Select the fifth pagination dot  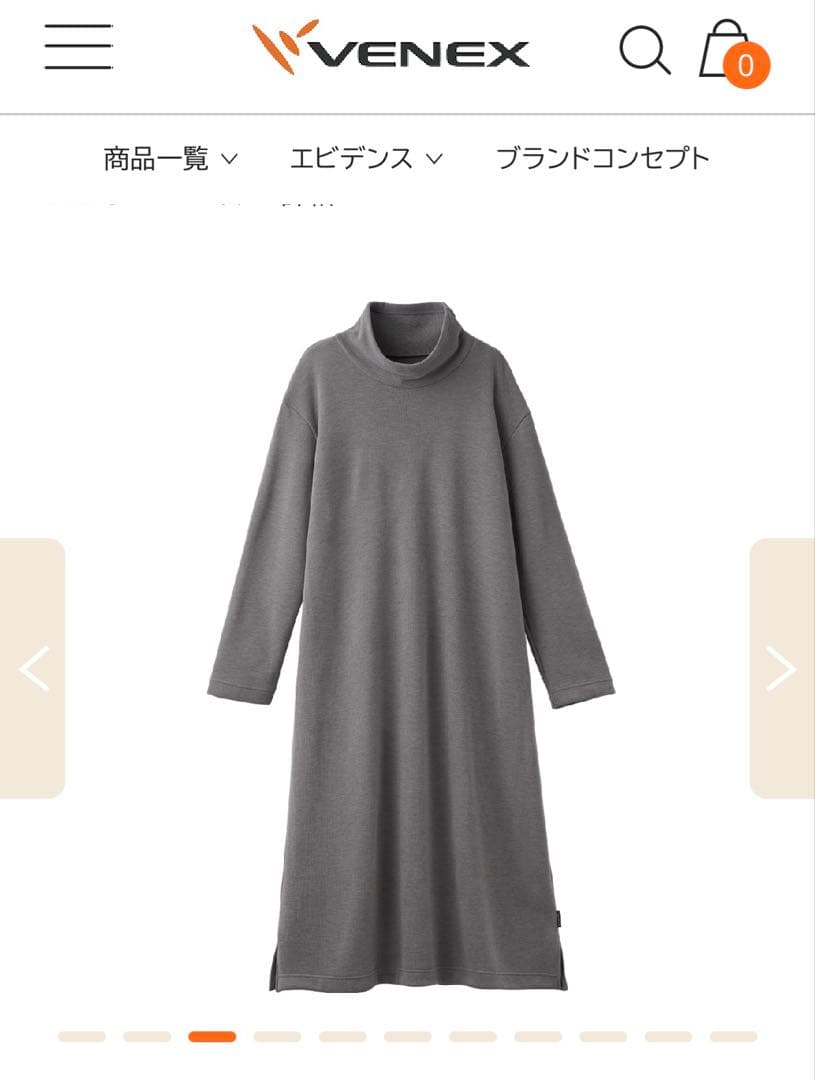point(340,1037)
